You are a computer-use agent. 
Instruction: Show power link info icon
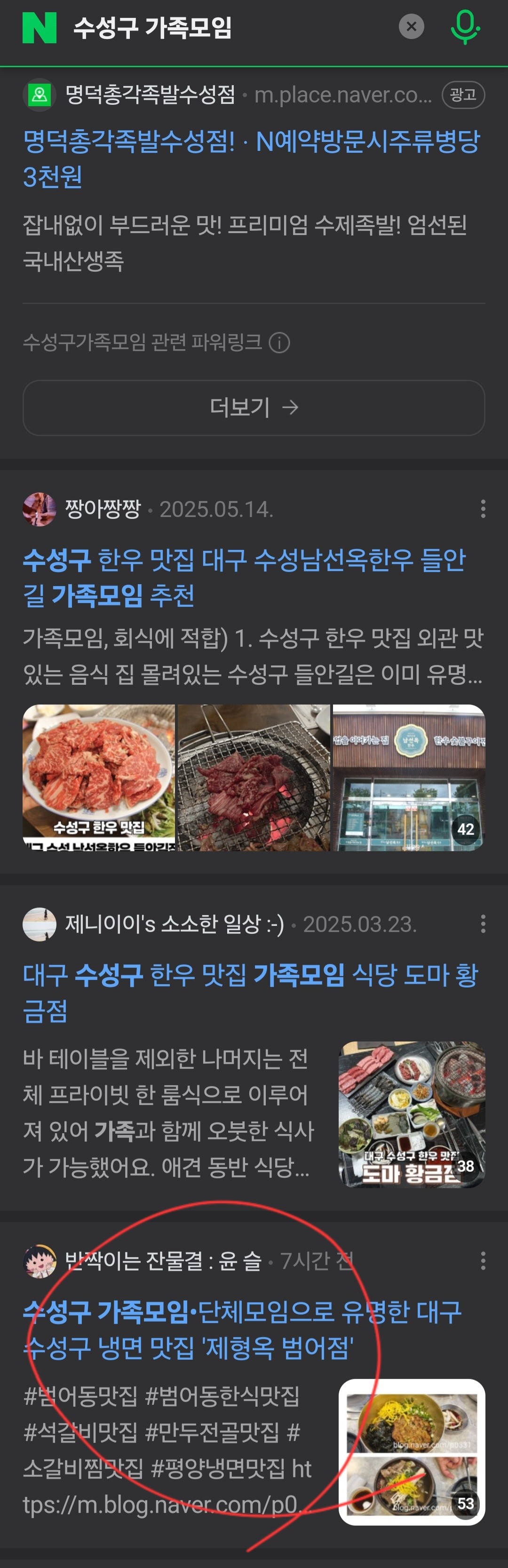point(279,343)
